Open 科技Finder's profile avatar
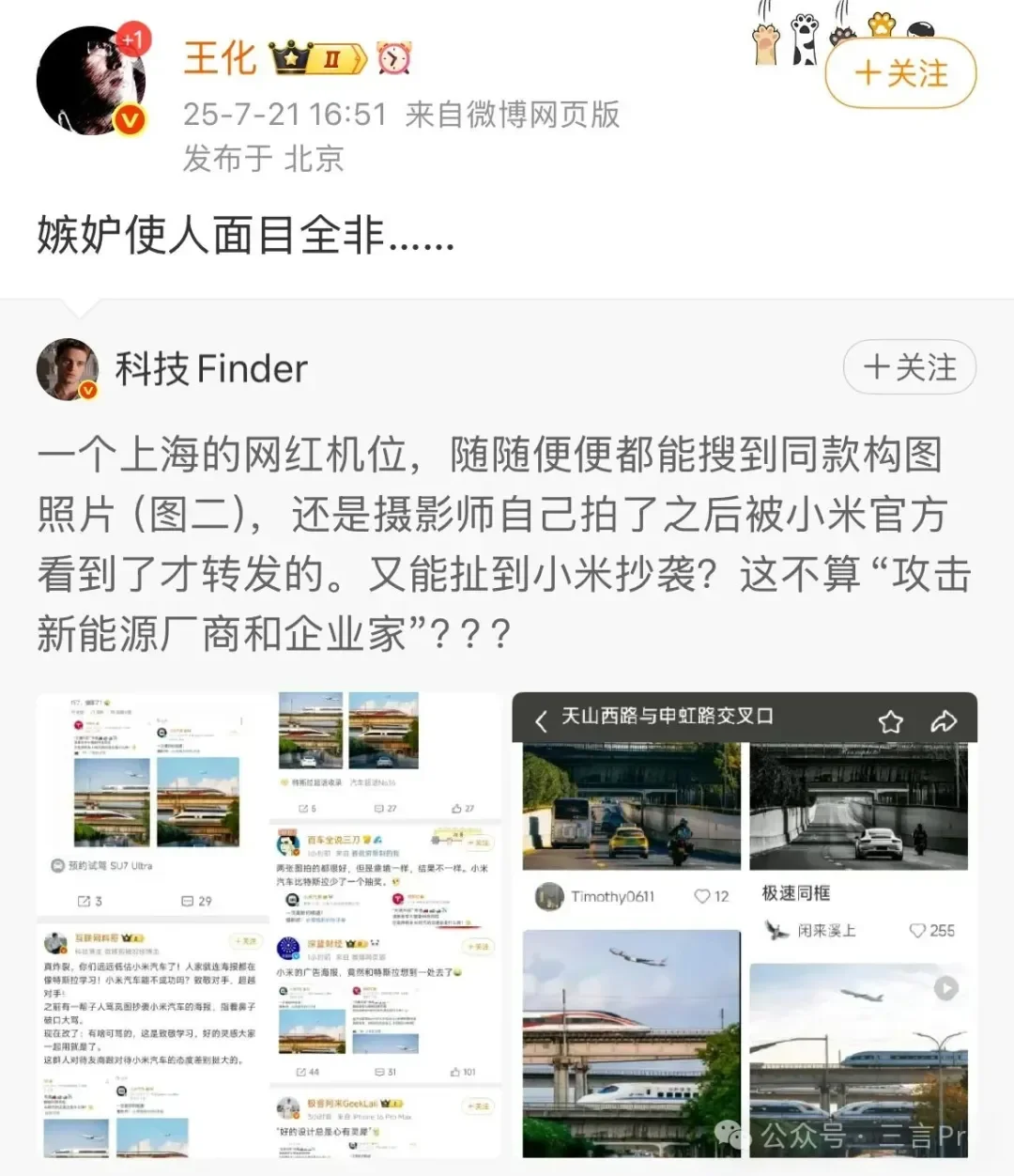The width and height of the screenshot is (1014, 1176). [x=68, y=369]
